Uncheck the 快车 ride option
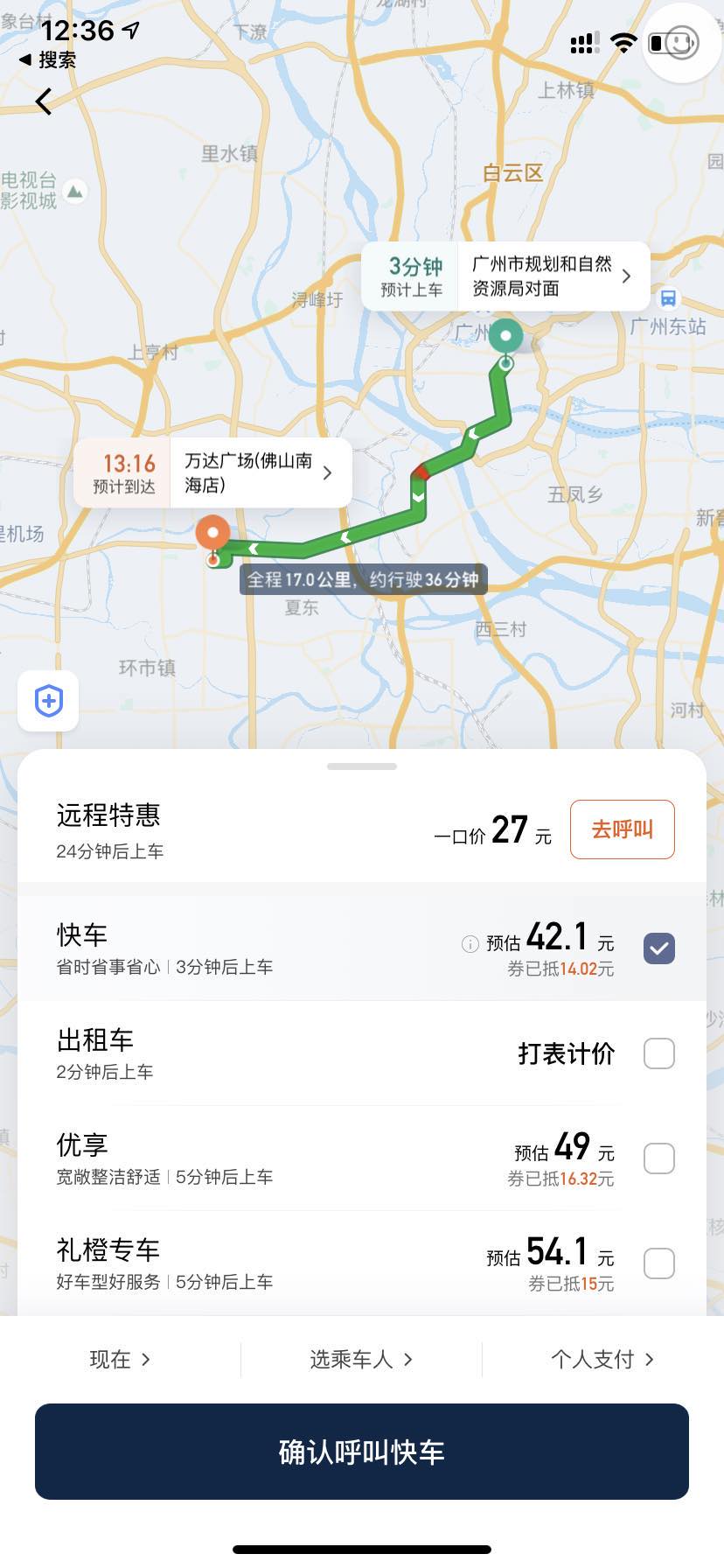724x1568 pixels. [x=658, y=948]
